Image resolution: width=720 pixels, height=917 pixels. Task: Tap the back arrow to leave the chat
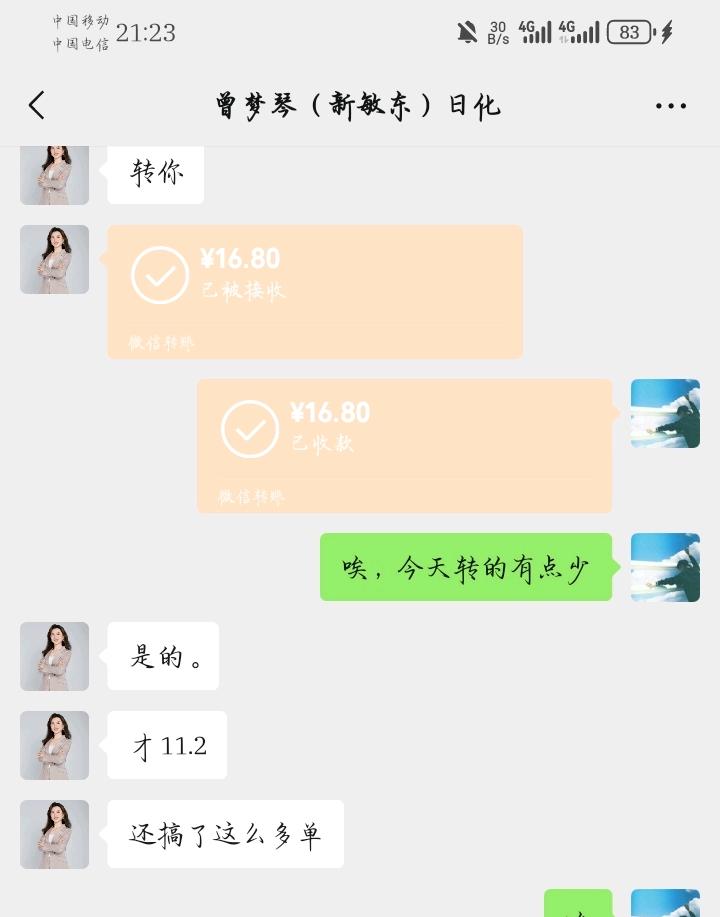[36, 105]
